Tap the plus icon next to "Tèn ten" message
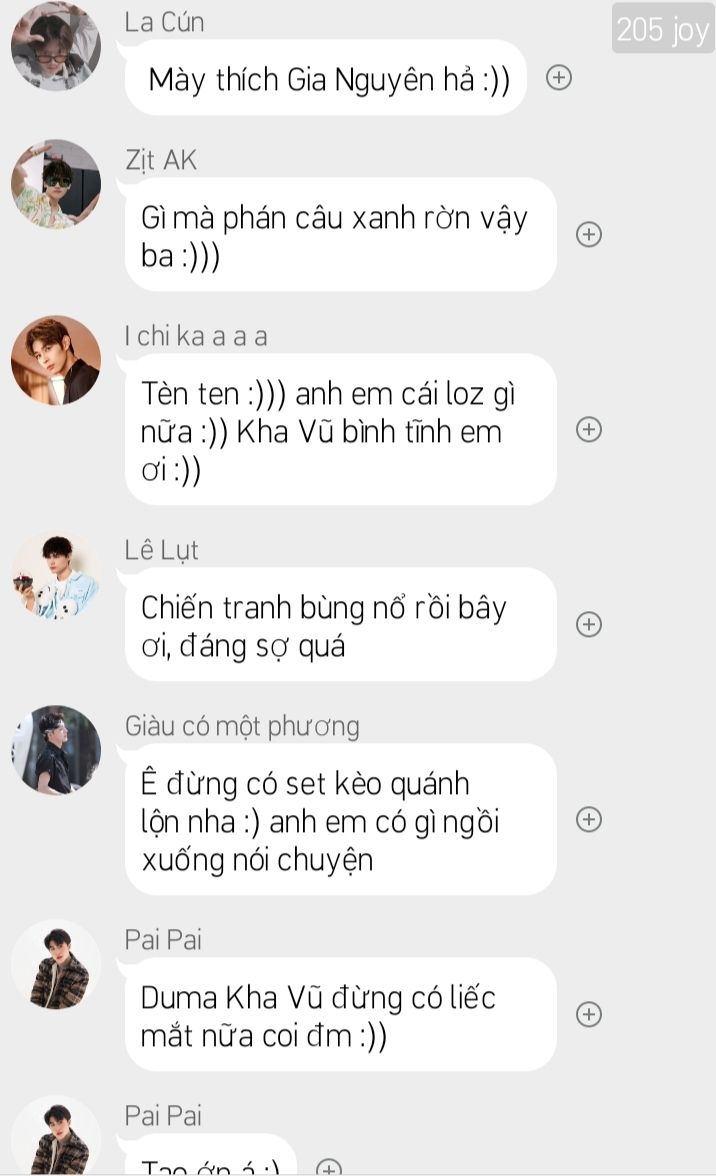 pos(589,429)
